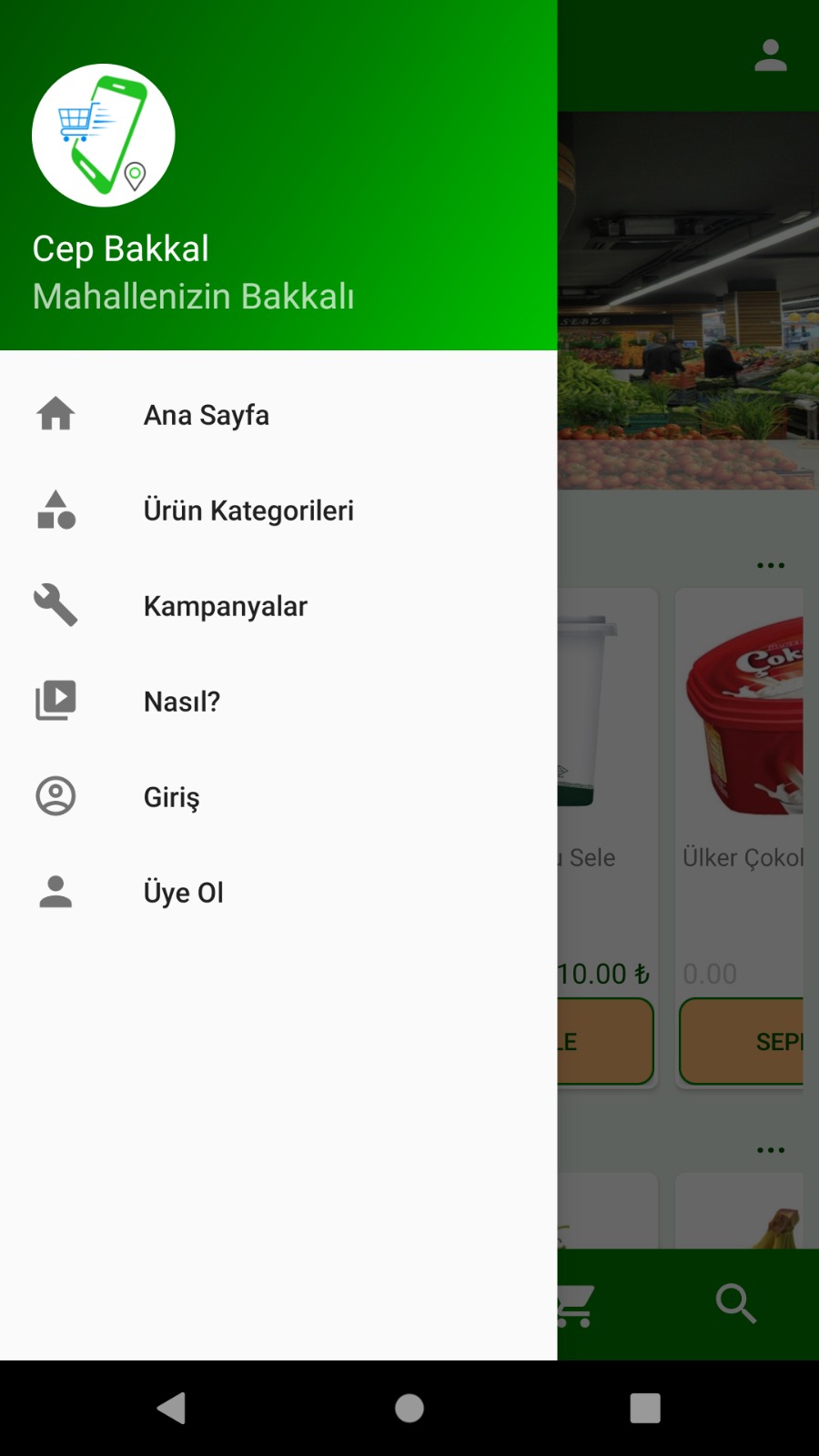Image resolution: width=819 pixels, height=1456 pixels.
Task: Open Ana Sayfa from the drawer
Action: click(x=207, y=415)
